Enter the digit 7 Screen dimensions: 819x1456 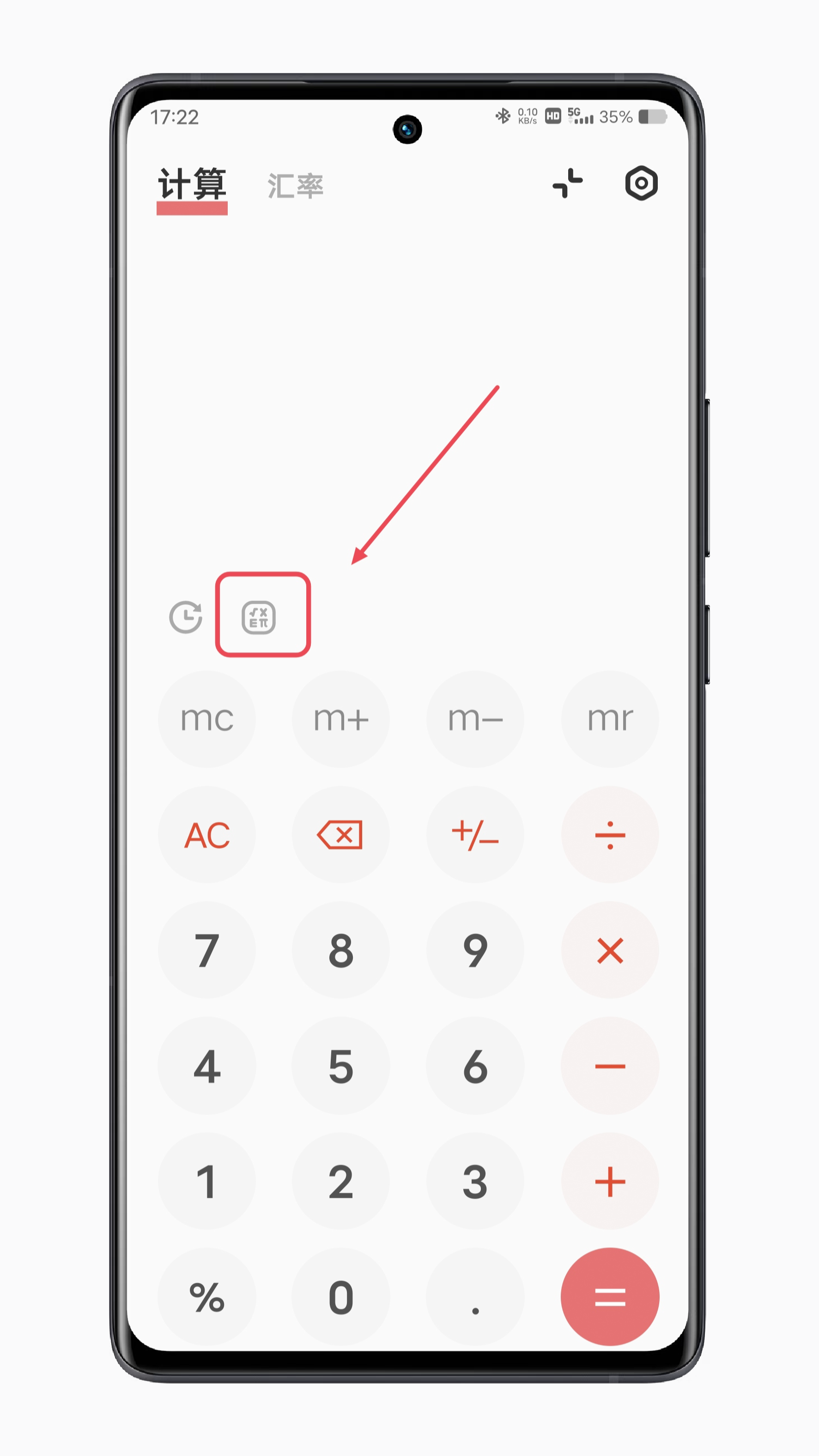coord(207,951)
